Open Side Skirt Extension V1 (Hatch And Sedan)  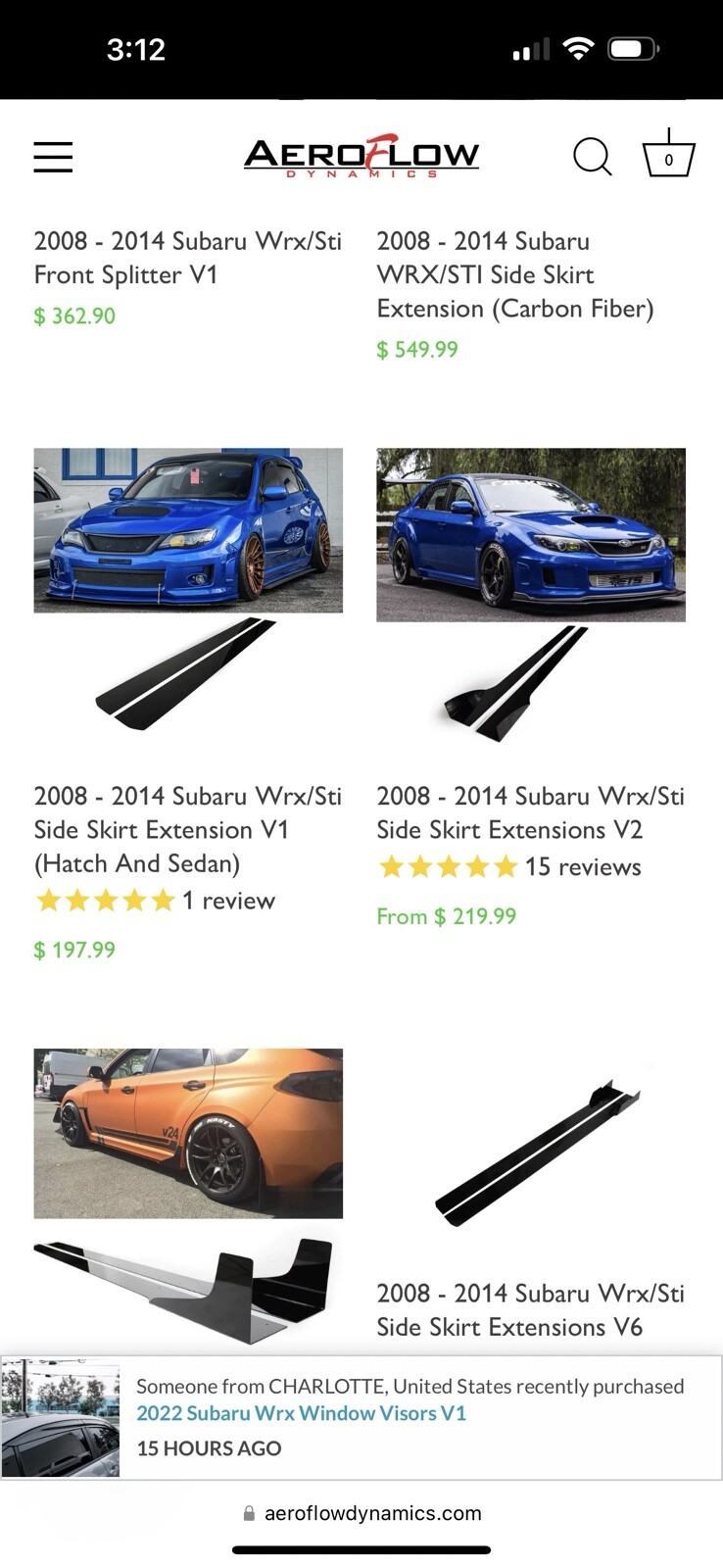pos(187,830)
